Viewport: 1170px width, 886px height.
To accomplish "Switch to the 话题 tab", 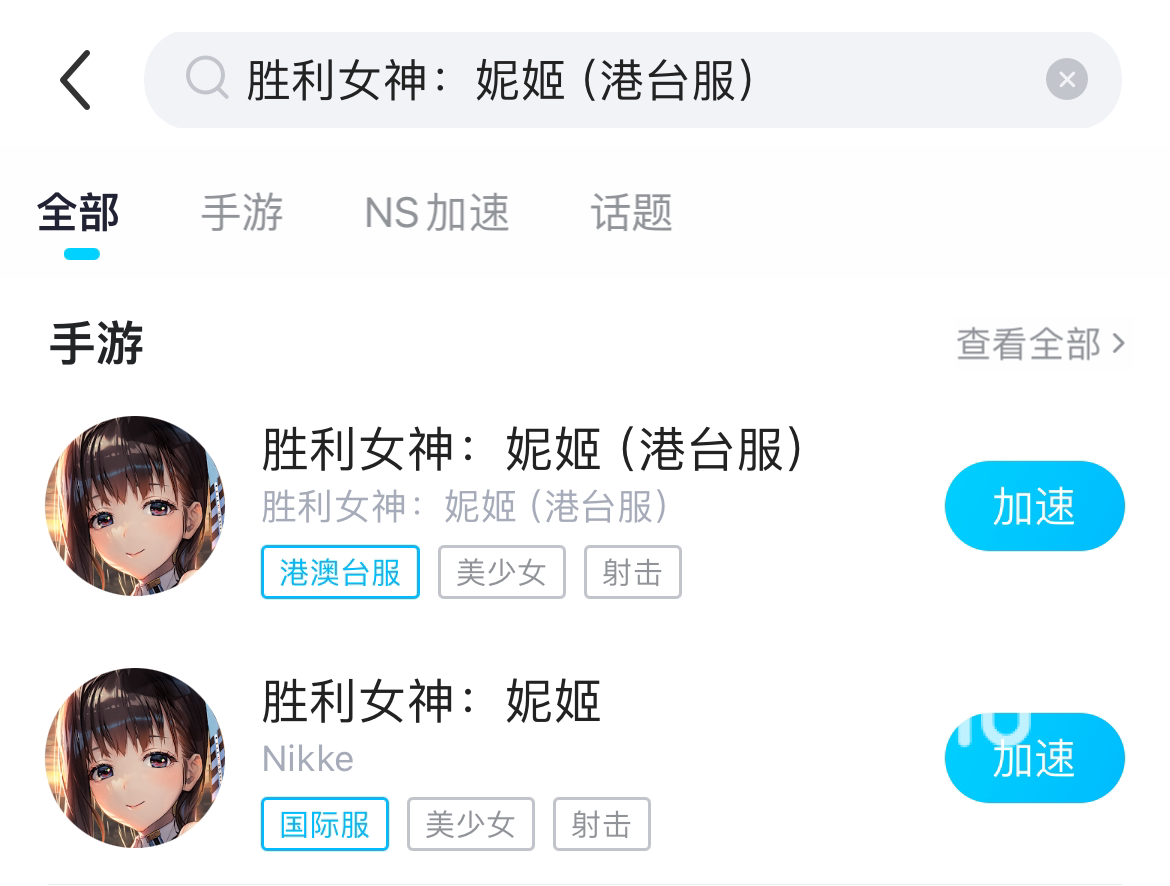I will 631,213.
